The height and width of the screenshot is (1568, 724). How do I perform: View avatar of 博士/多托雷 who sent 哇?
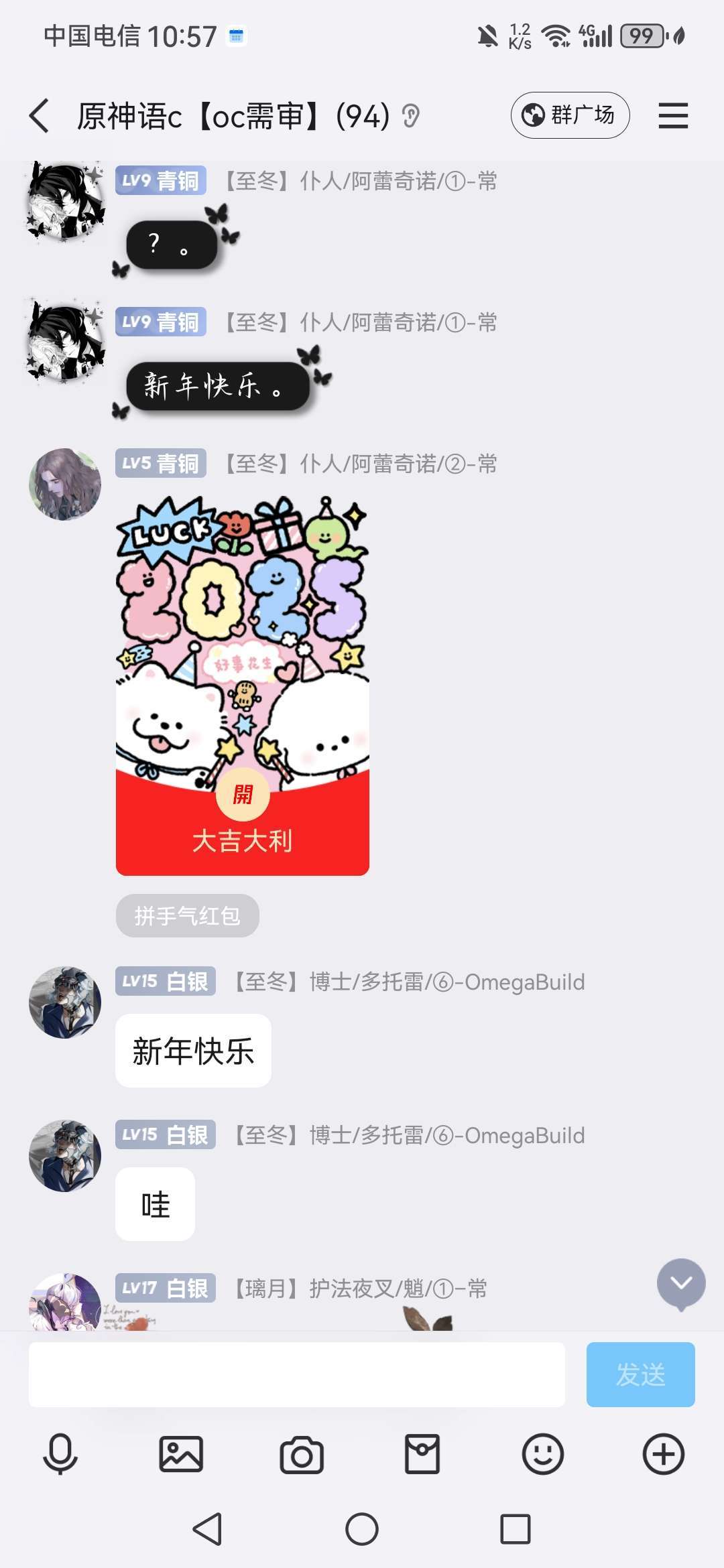pos(65,1155)
